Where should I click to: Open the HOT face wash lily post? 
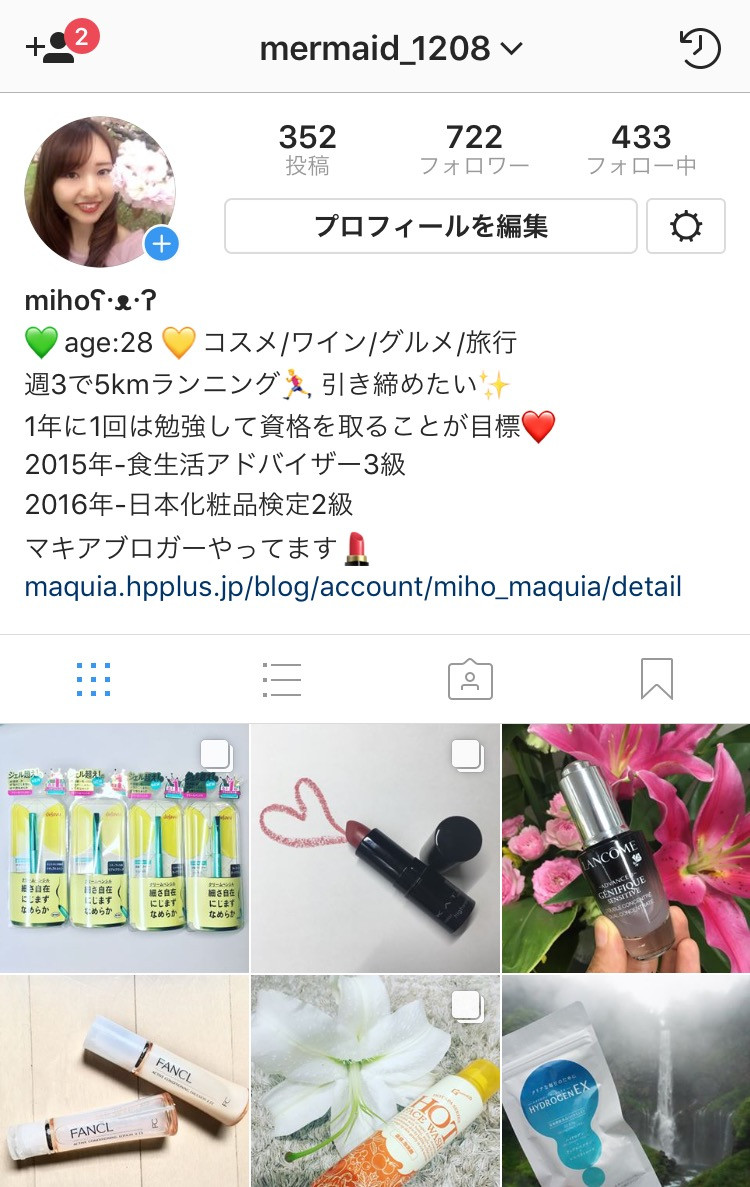coord(375,1082)
